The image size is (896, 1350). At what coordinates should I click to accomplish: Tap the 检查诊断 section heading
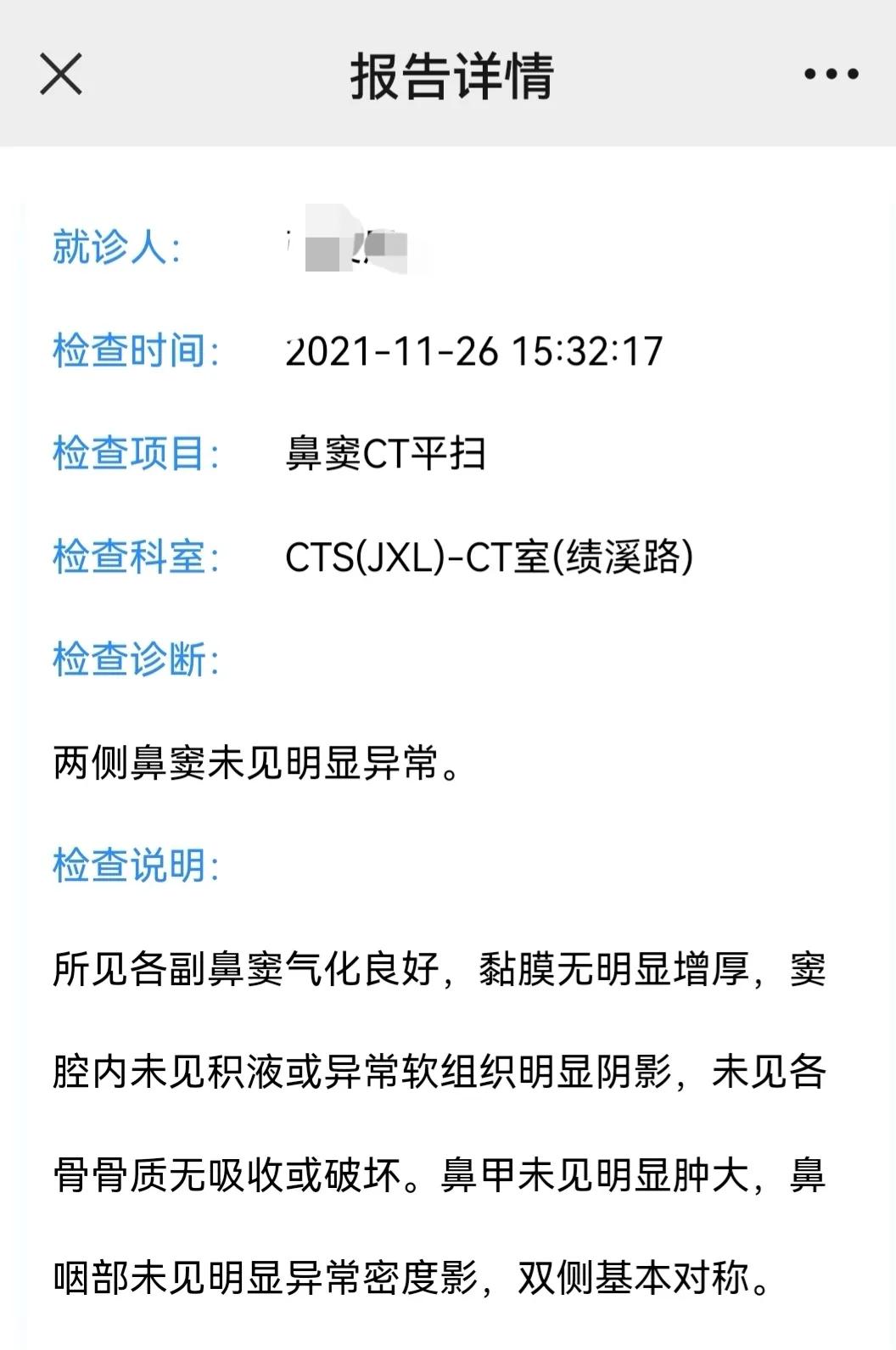point(136,660)
